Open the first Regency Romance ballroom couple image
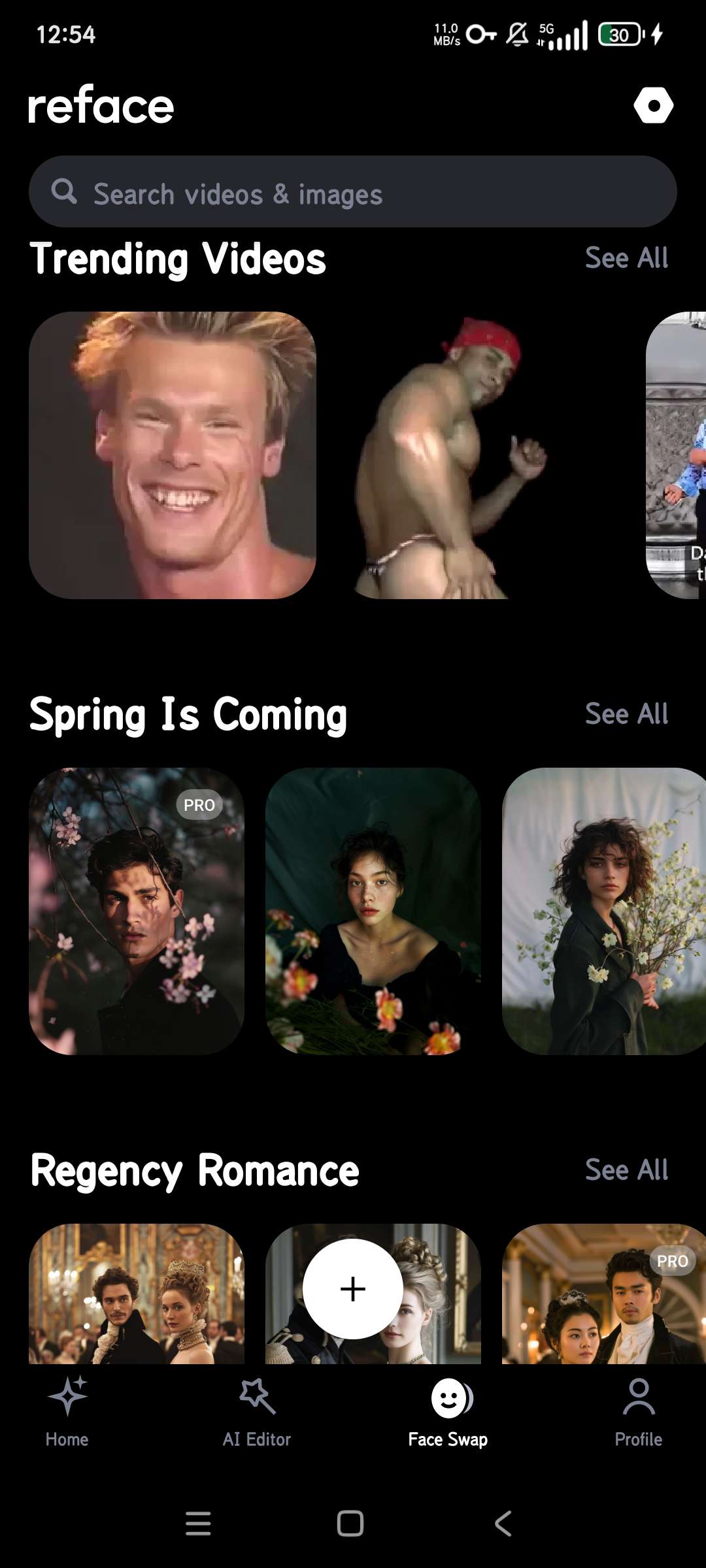This screenshot has width=706, height=1568. [x=137, y=1294]
